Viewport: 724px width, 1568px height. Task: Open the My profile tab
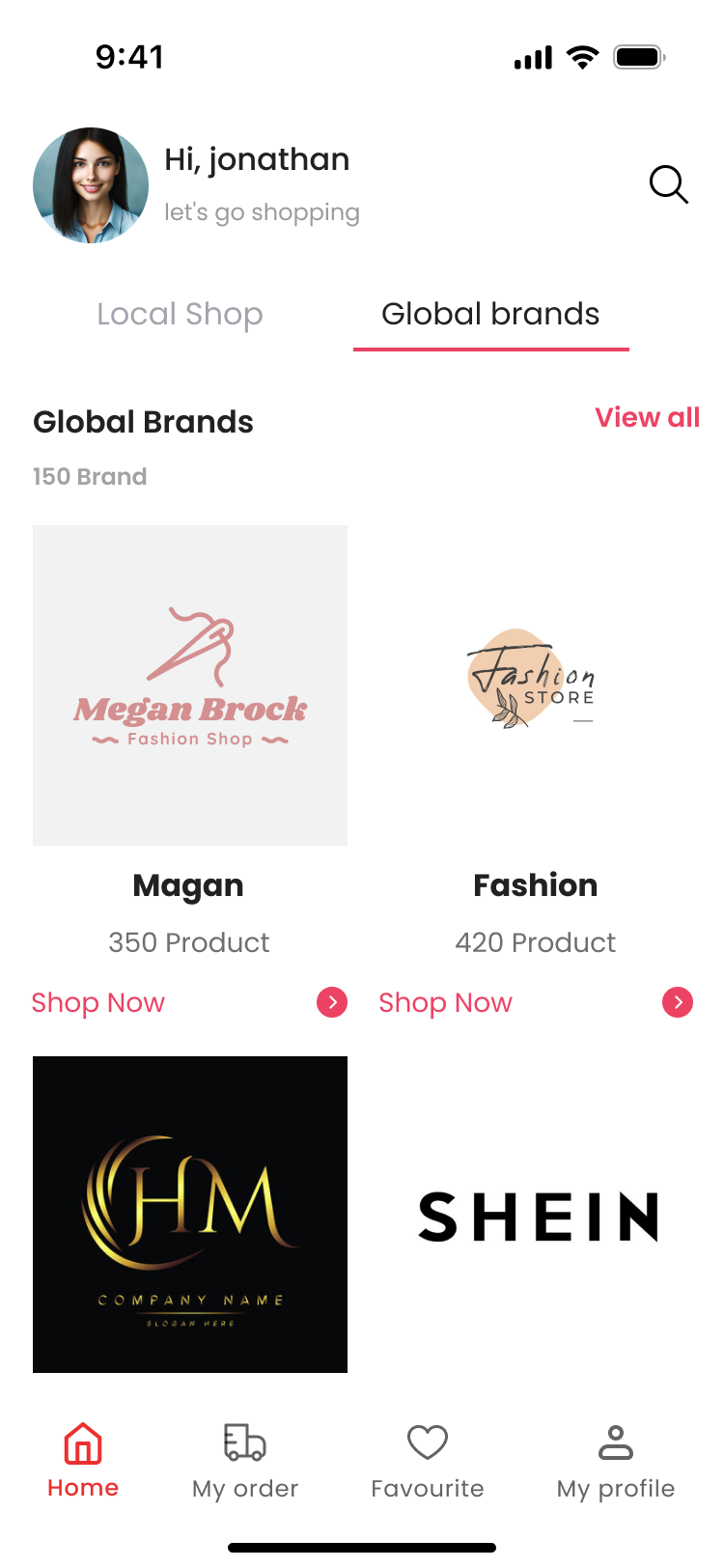(x=615, y=1460)
